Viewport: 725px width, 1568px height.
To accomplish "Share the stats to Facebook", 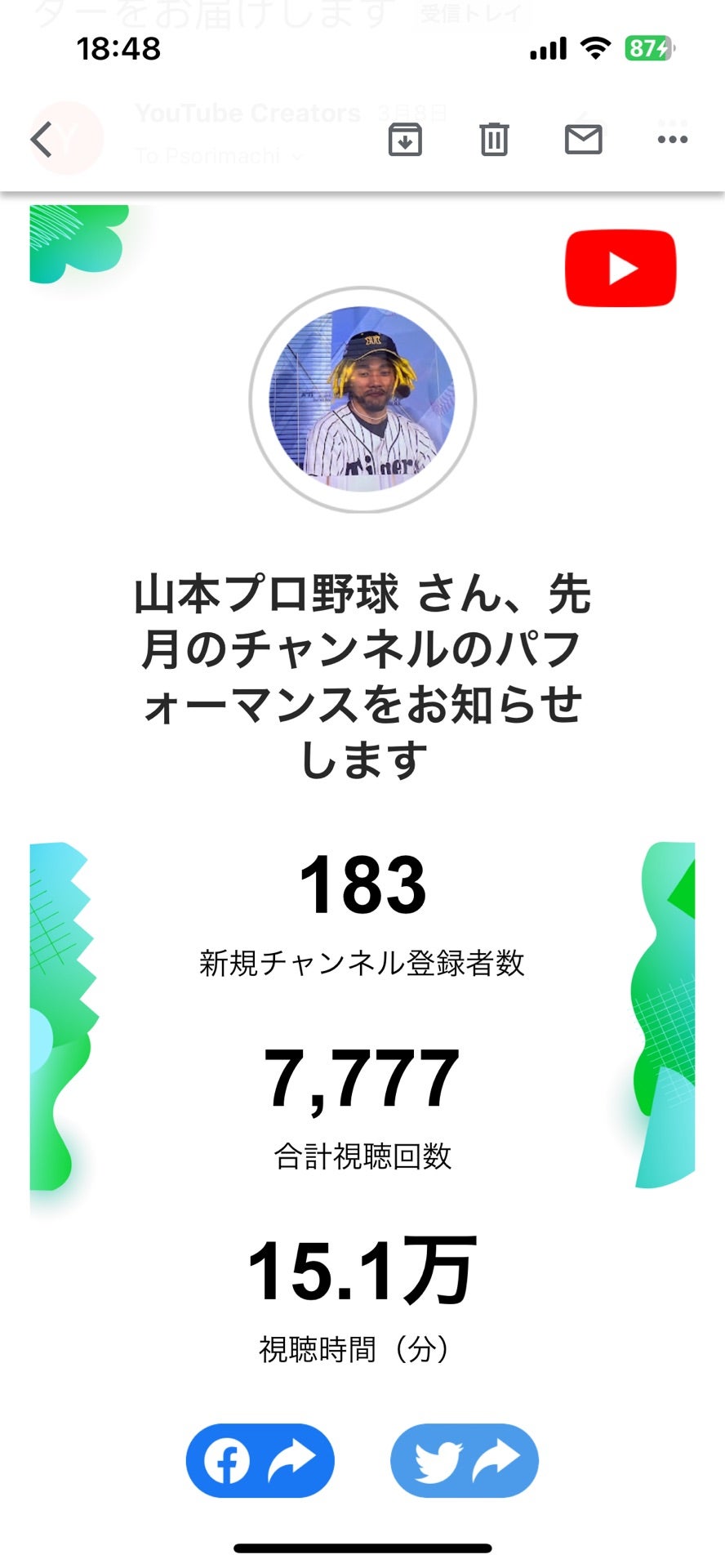I will coord(260,1462).
